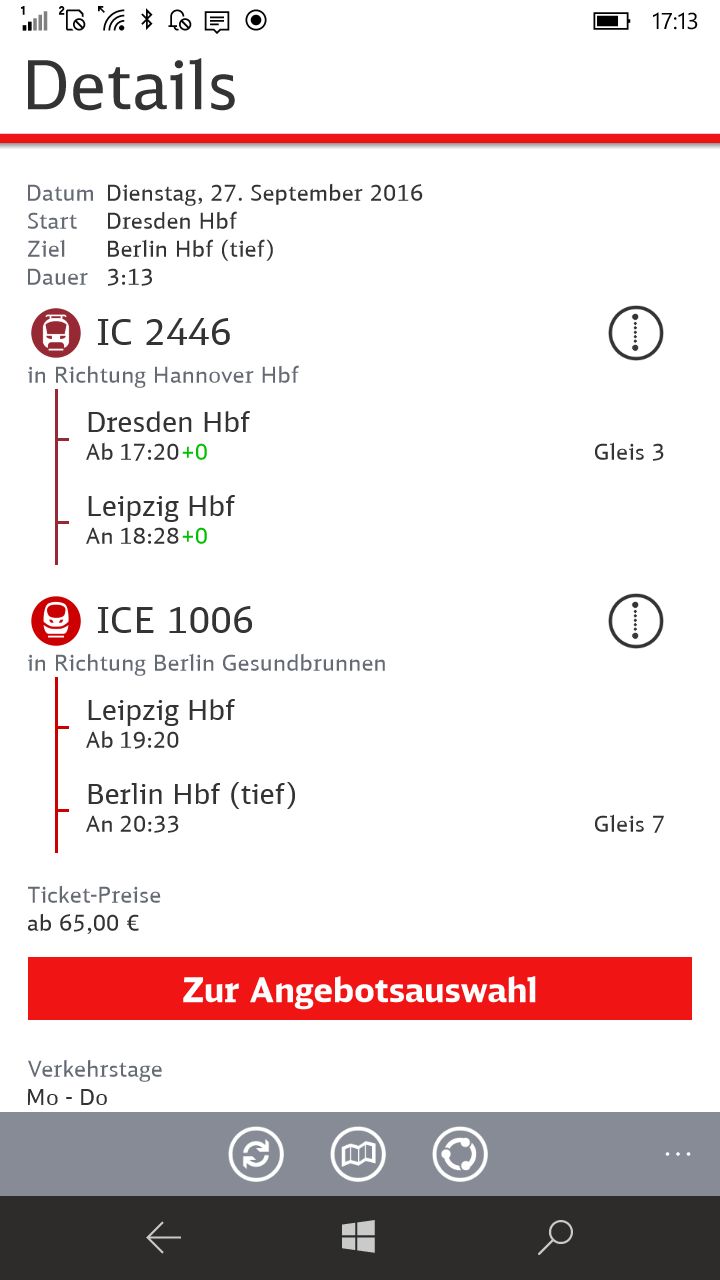The image size is (720, 1280).
Task: Expand the app bar overflow menu
Action: coord(678,1154)
